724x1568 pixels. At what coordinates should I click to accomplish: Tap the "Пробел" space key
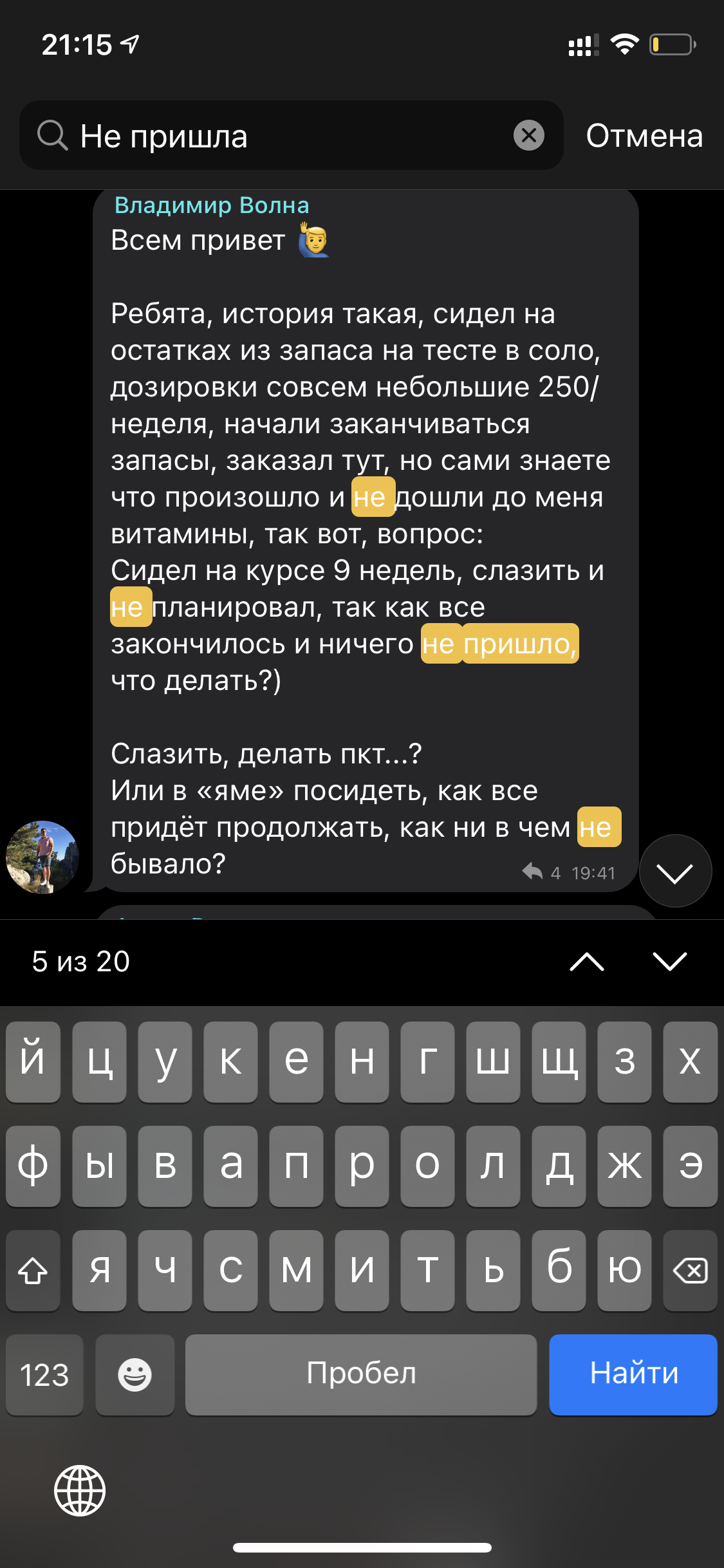coord(361,1374)
